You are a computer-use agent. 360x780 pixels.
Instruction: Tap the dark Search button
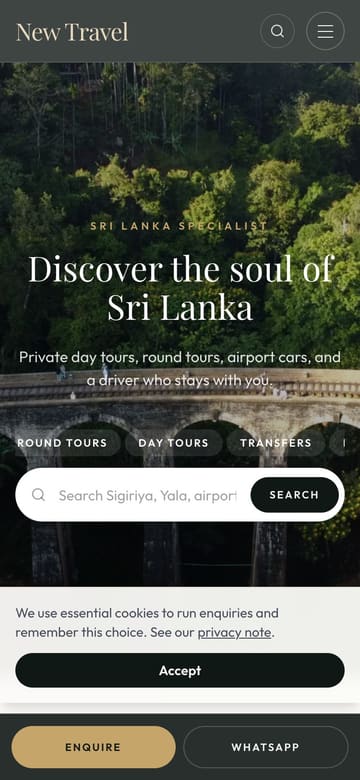(294, 495)
